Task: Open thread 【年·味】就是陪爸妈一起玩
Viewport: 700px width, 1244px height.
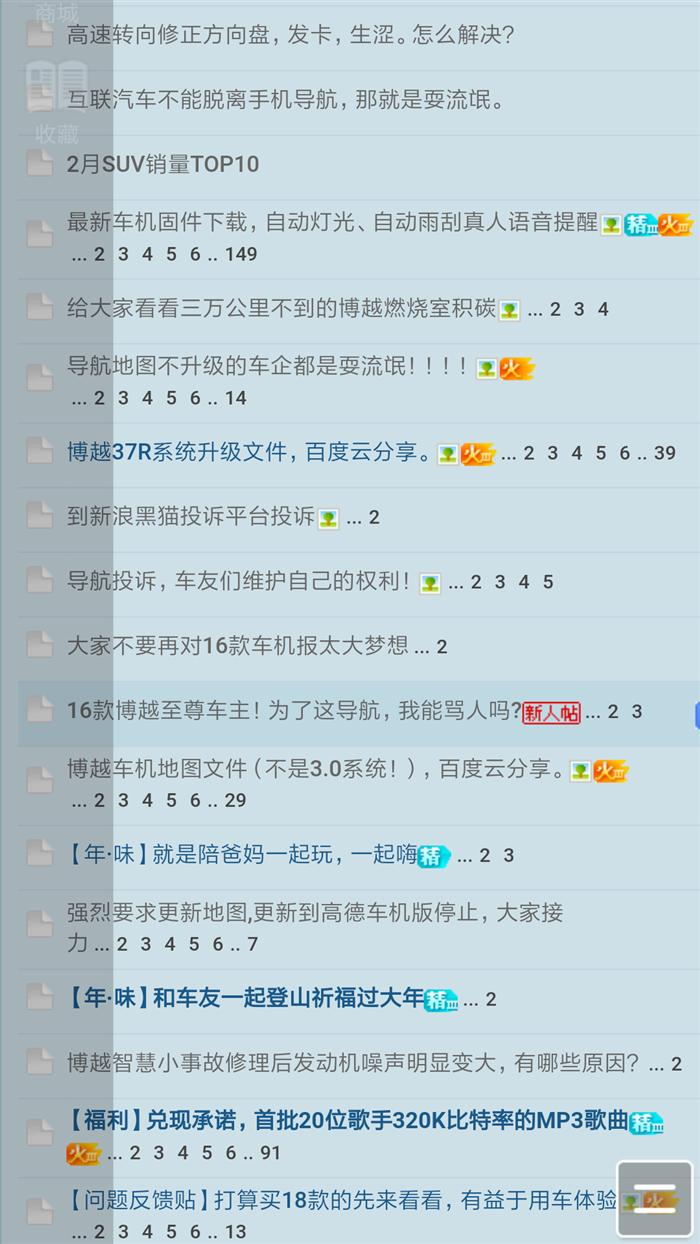Action: (x=241, y=855)
